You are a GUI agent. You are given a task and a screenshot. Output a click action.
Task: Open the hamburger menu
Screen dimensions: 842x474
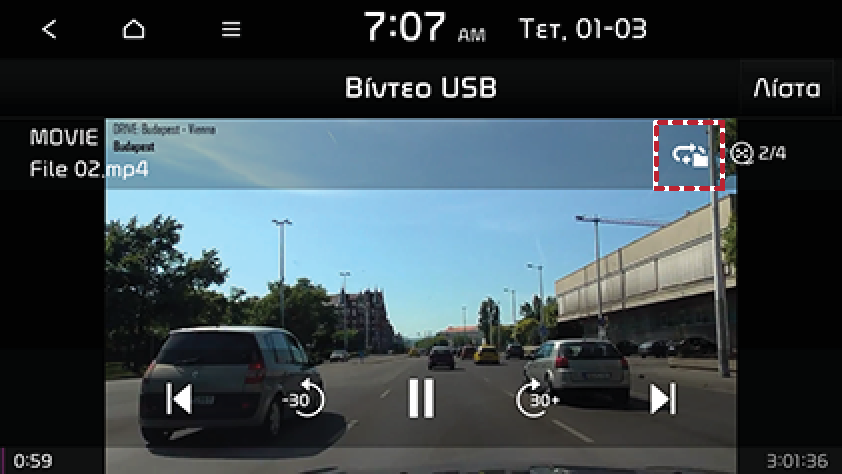(x=231, y=30)
